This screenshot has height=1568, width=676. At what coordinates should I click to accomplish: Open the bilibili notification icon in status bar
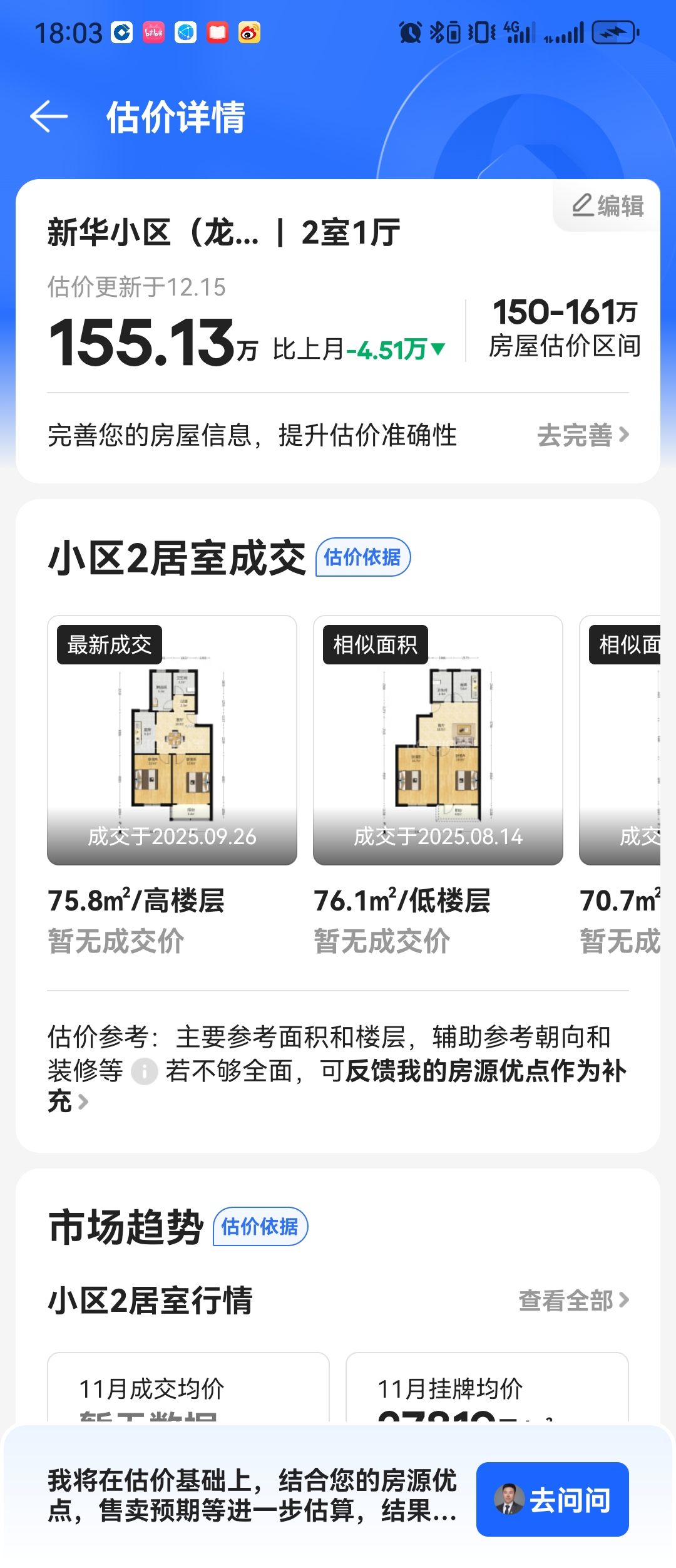[153, 33]
